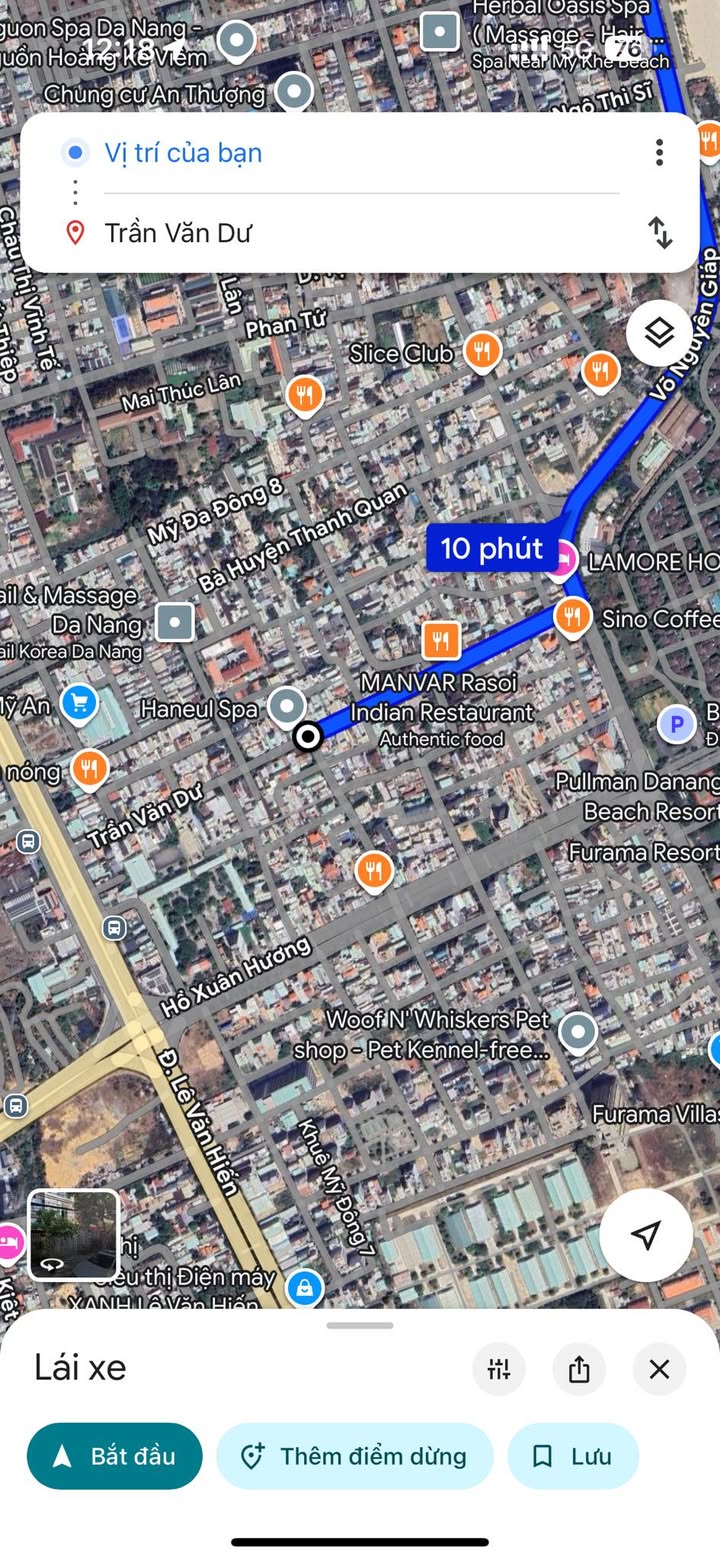Recenter map on my location
This screenshot has height=1560, width=720.
click(647, 1235)
